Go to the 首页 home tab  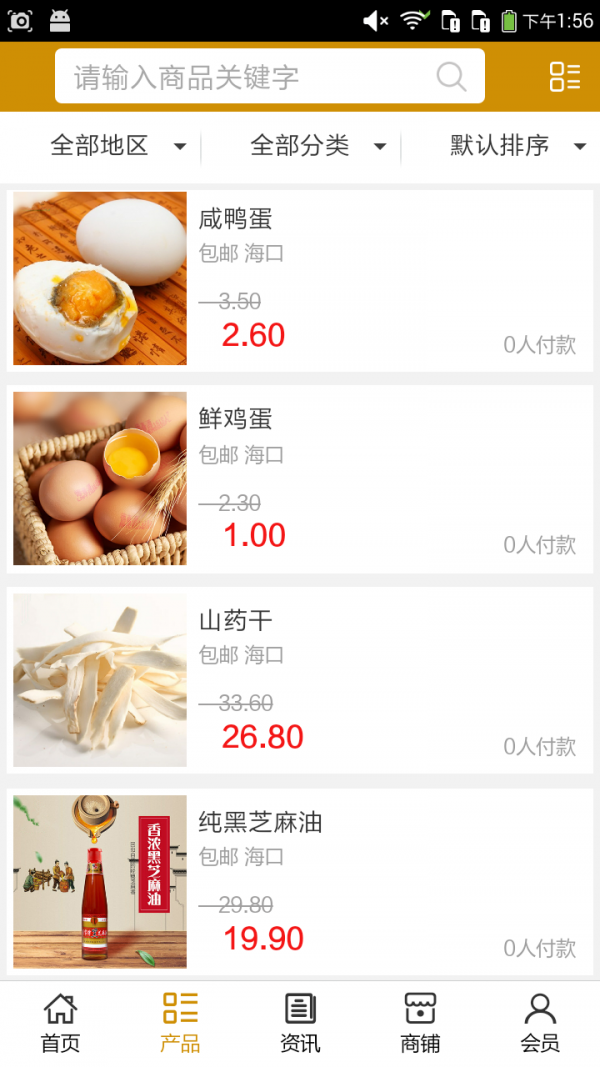pyautogui.click(x=60, y=1023)
